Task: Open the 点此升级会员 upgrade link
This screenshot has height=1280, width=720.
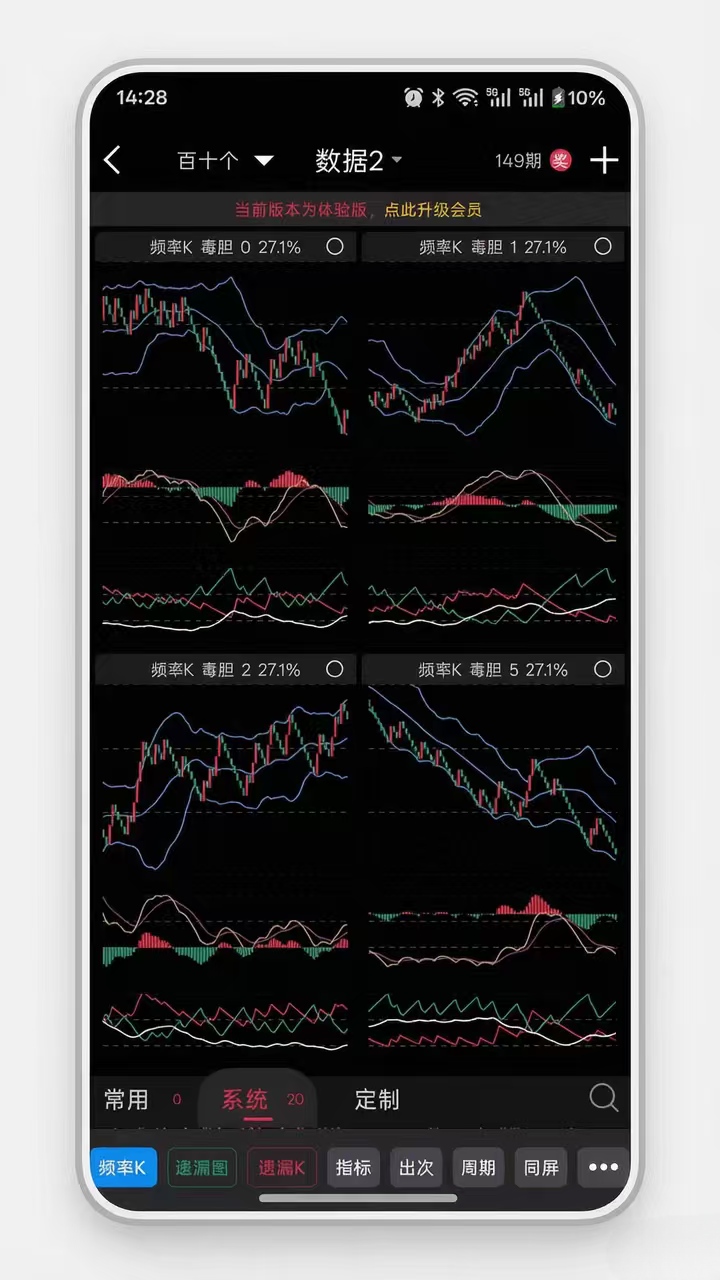Action: [433, 210]
